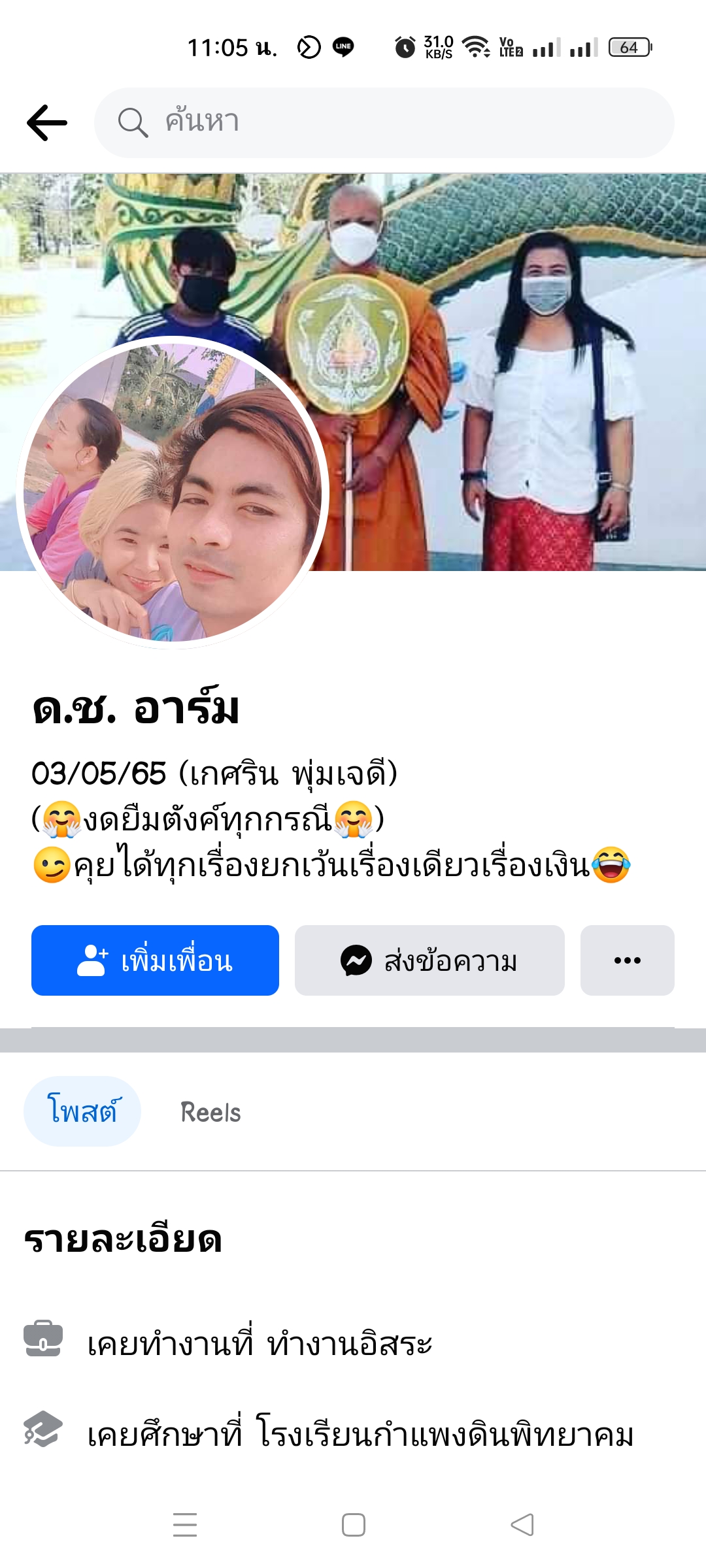Image resolution: width=706 pixels, height=1568 pixels.
Task: Add friend with เพิ่มเพื่อน button
Action: (155, 960)
